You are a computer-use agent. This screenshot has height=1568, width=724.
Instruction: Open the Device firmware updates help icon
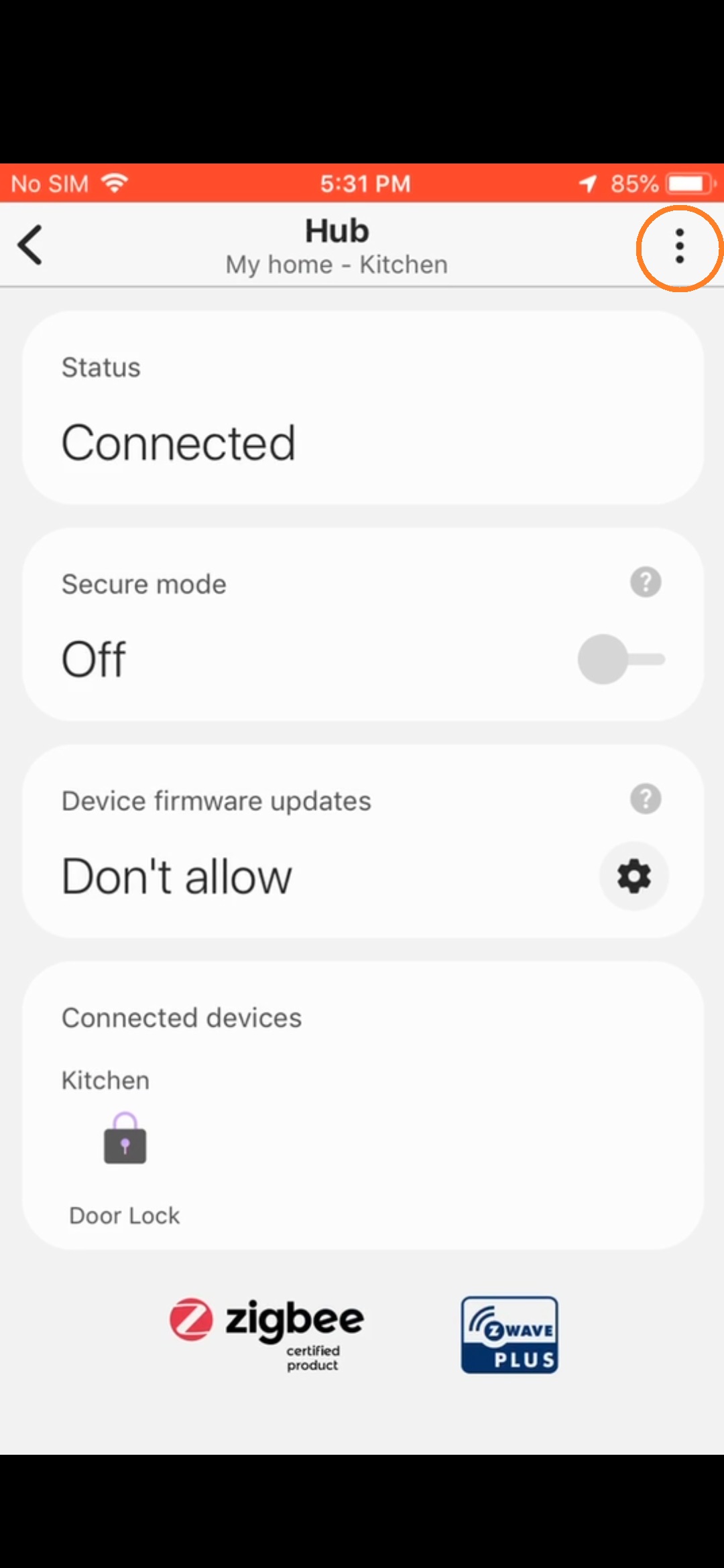[645, 798]
